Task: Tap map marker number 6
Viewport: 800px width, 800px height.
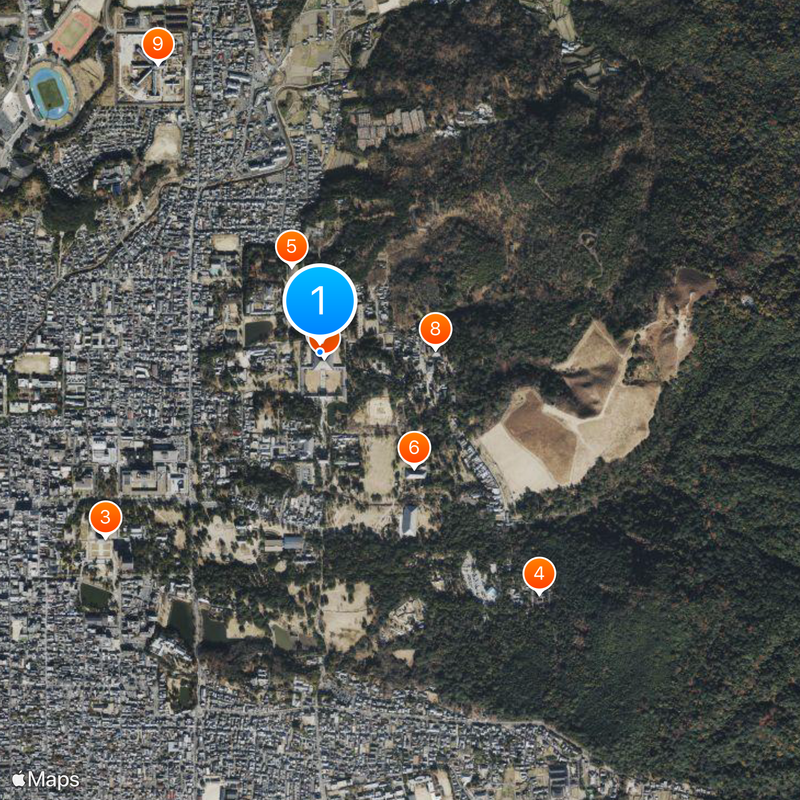Action: click(x=414, y=448)
